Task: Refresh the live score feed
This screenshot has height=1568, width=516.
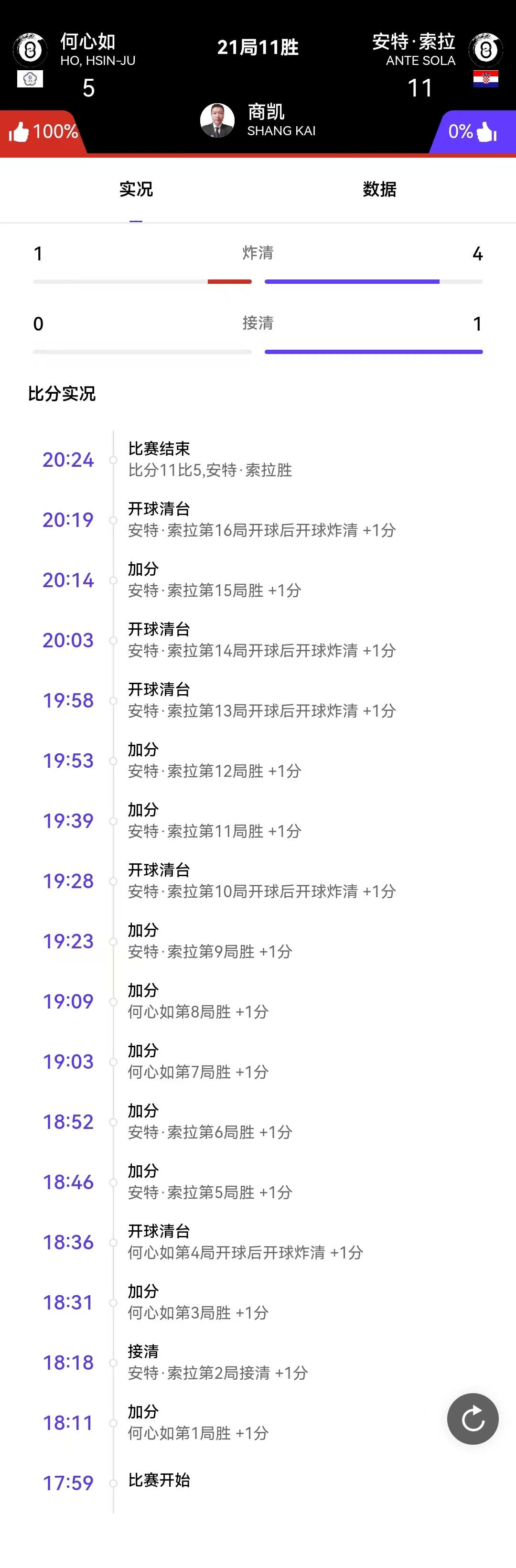Action: (x=472, y=1418)
